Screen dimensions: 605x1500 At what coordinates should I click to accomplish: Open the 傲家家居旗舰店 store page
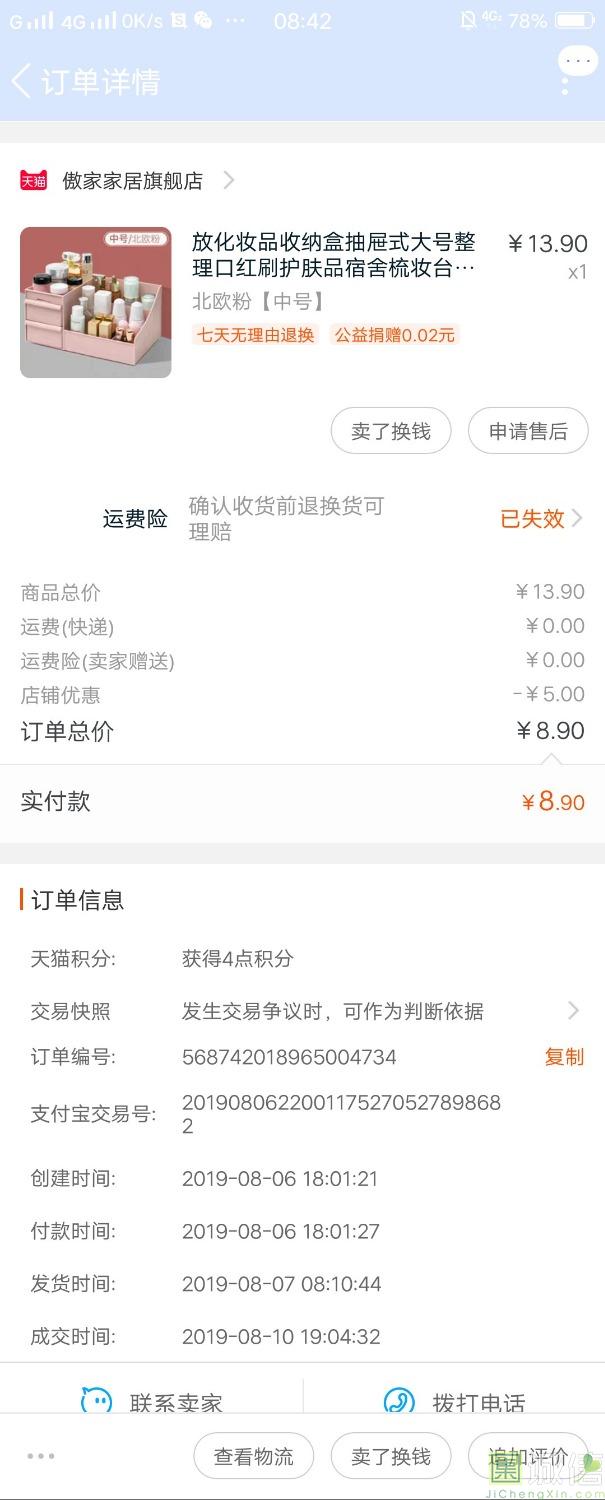[132, 181]
